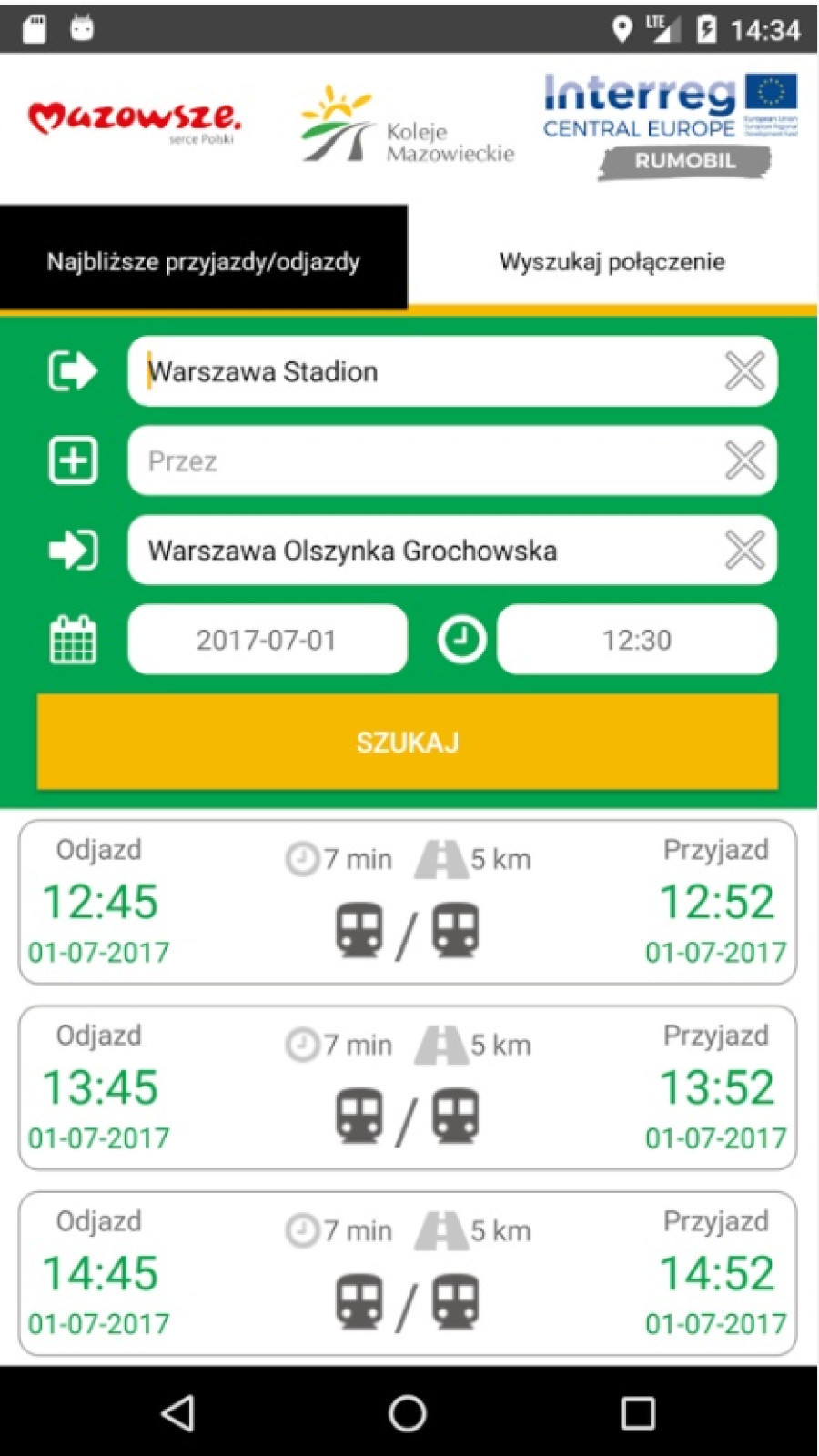The height and width of the screenshot is (1456, 819).
Task: Tap the system home button
Action: point(408,1413)
